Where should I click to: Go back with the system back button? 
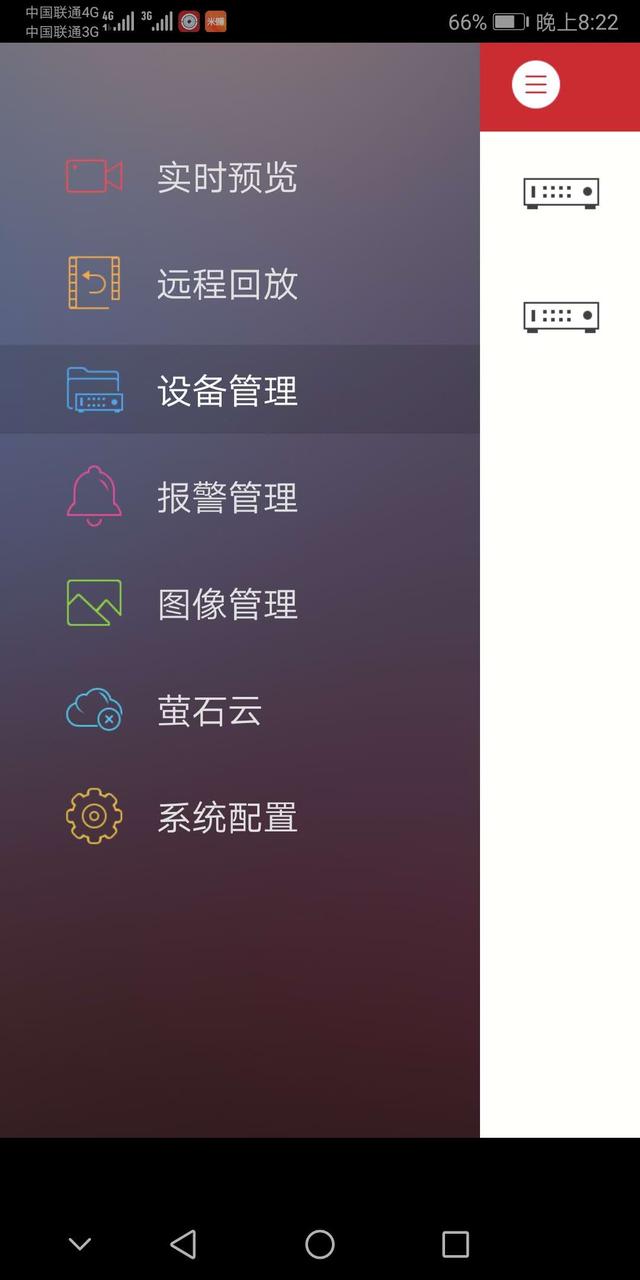[x=183, y=1244]
